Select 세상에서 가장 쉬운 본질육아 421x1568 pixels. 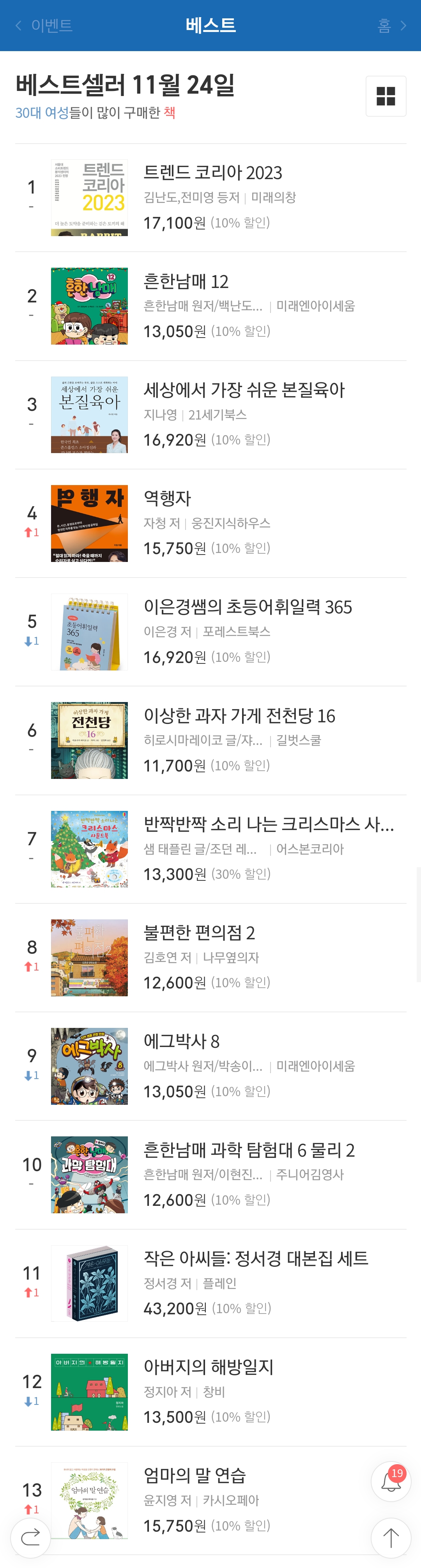pos(243,390)
